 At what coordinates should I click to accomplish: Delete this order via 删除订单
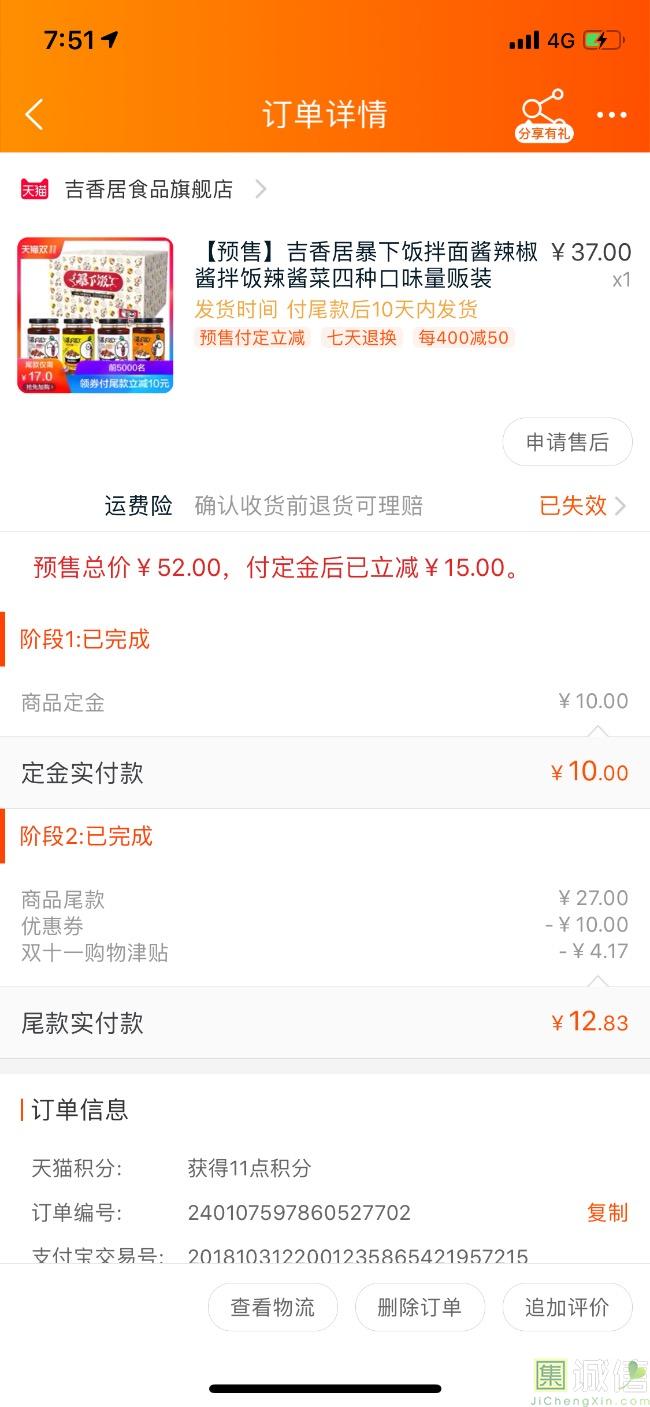(420, 1307)
